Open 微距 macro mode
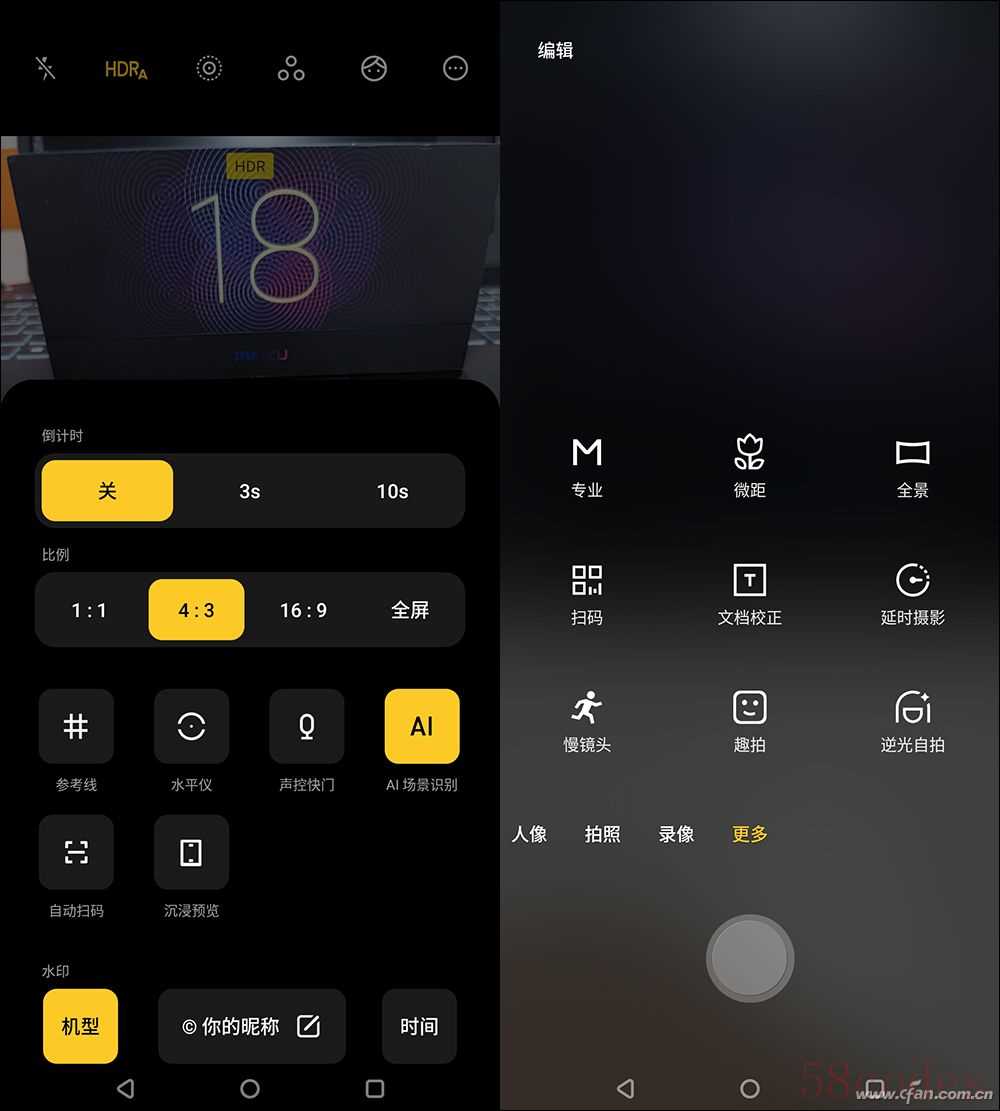This screenshot has width=1000, height=1111. [x=749, y=466]
